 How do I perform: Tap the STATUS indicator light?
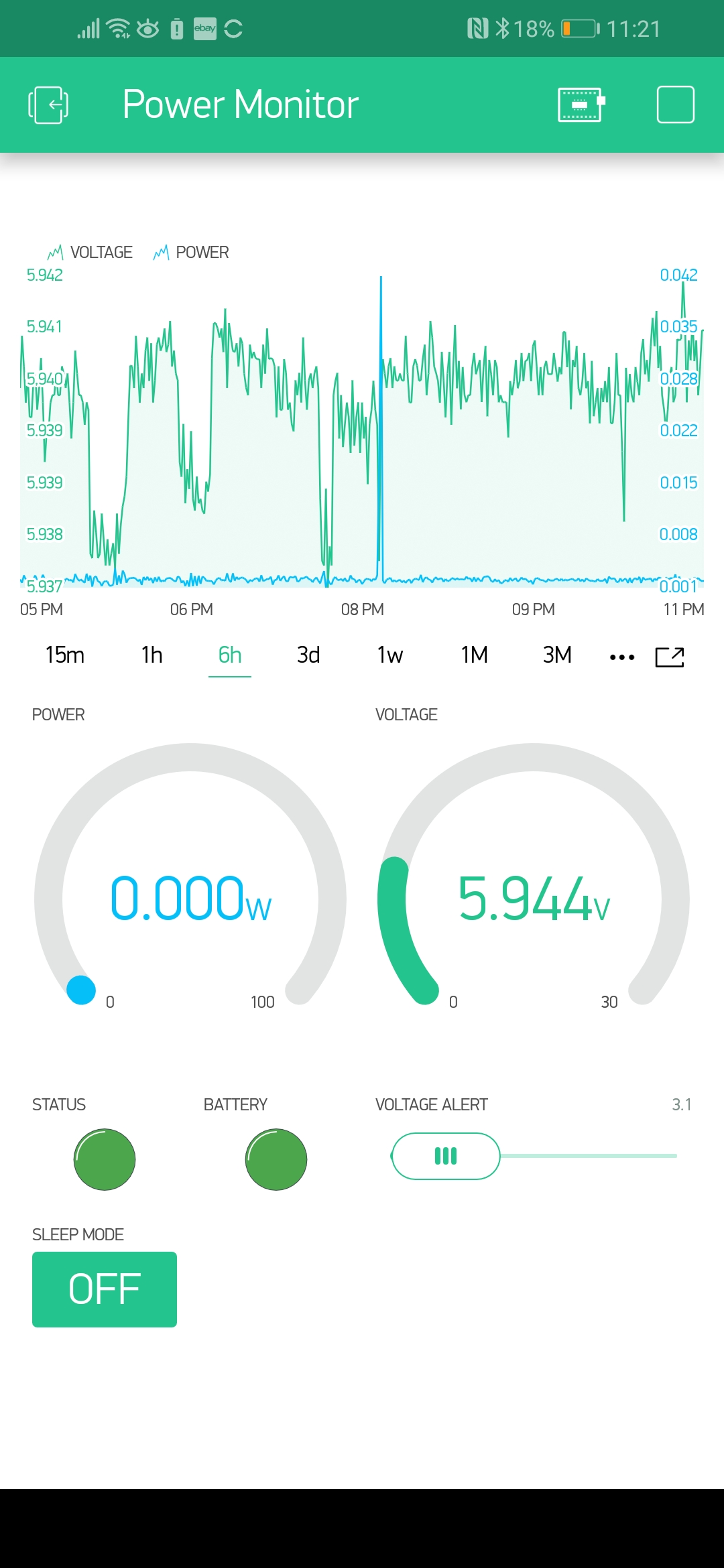click(x=104, y=1159)
